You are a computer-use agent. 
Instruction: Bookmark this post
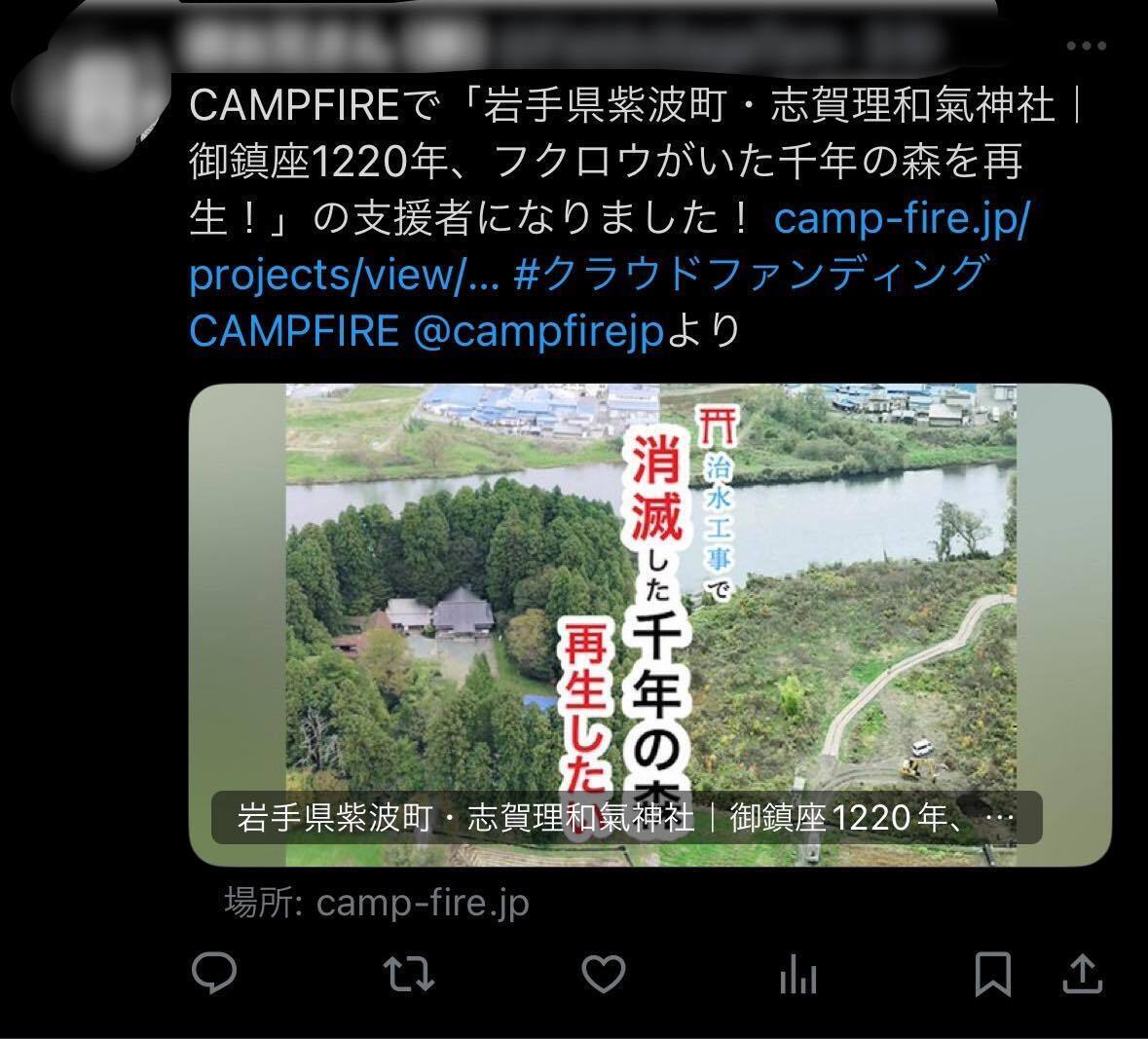[993, 974]
